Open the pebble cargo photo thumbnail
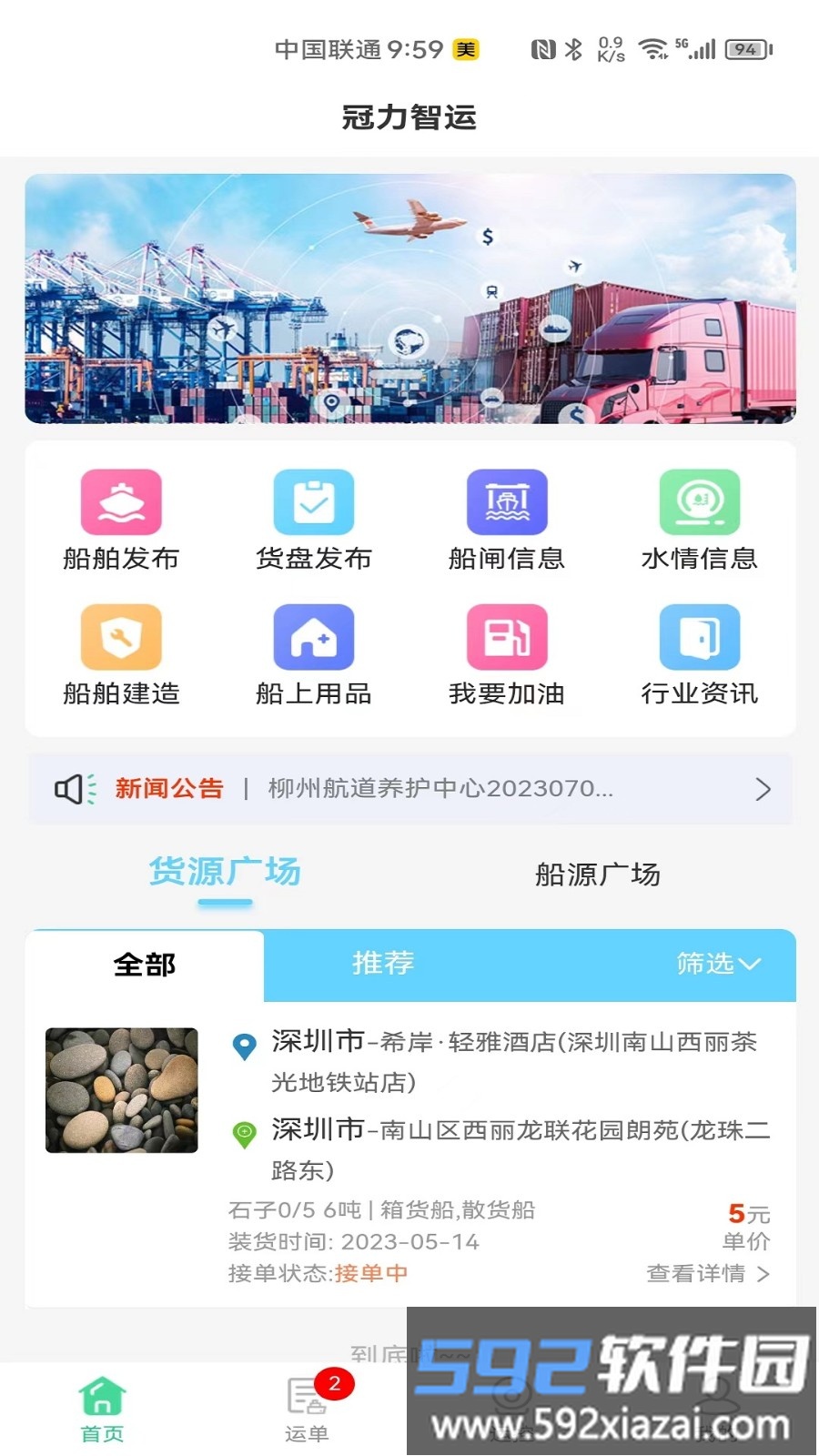This screenshot has height=1456, width=819. click(122, 1090)
